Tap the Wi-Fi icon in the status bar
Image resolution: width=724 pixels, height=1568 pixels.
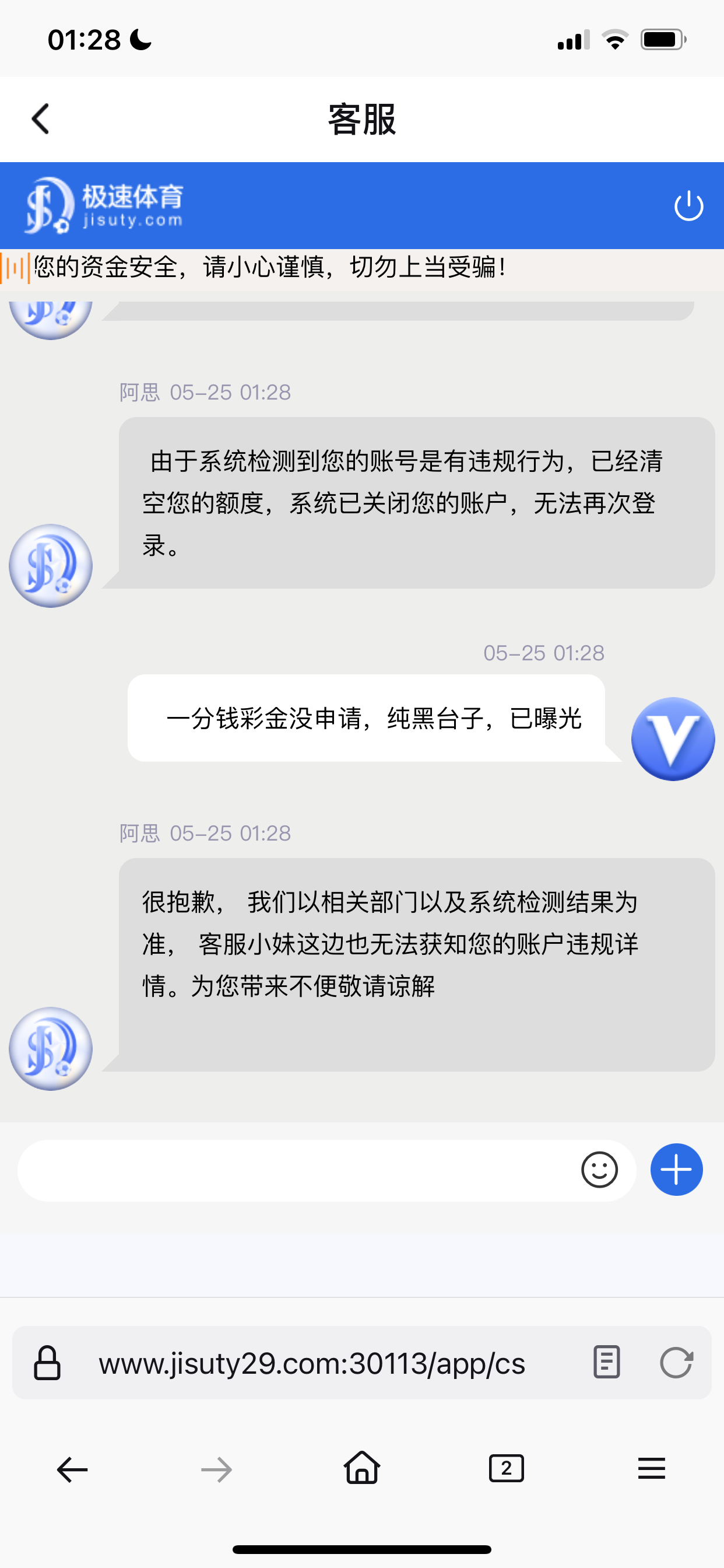(x=614, y=38)
